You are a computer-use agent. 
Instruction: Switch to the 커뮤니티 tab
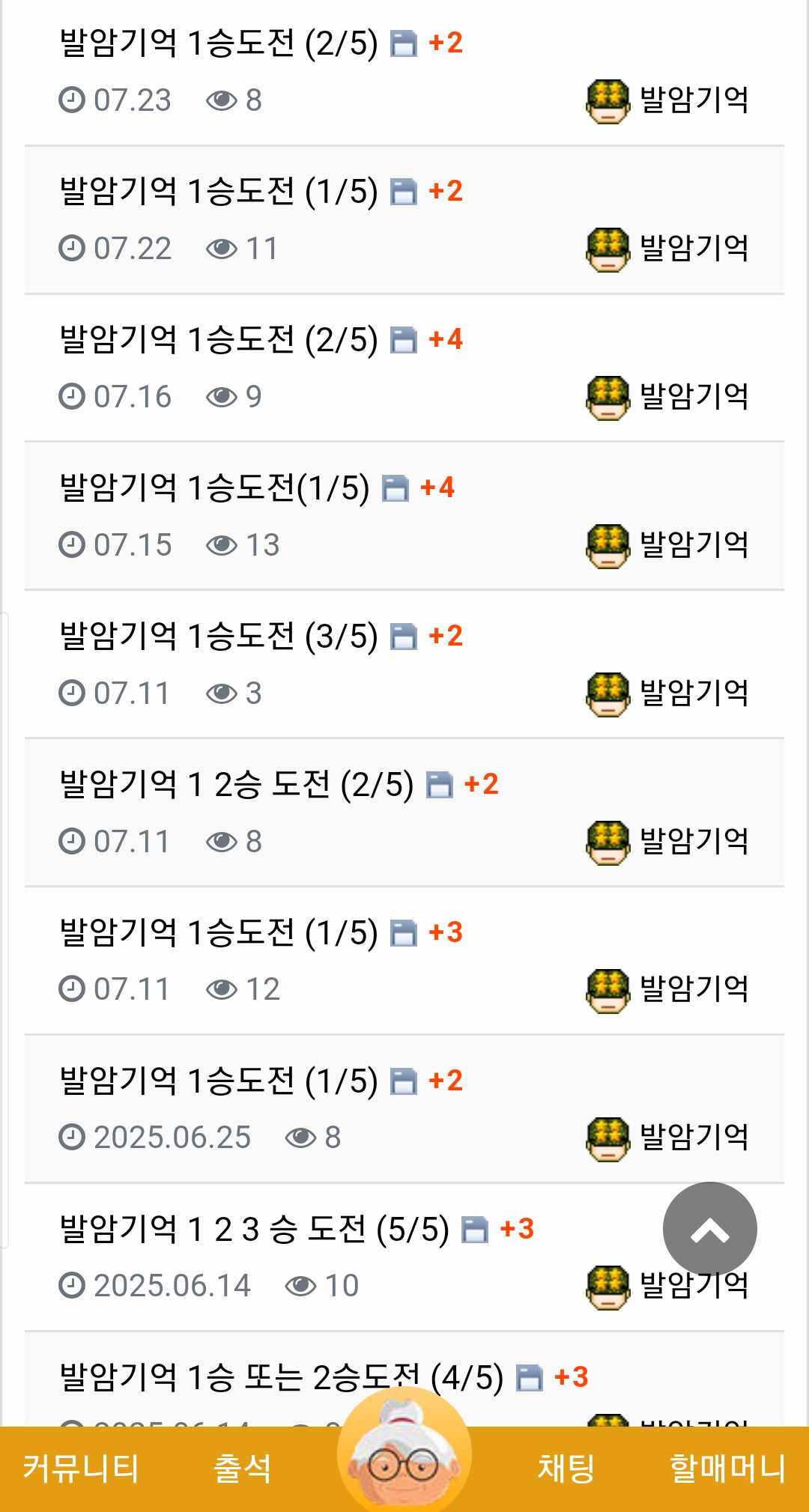81,1468
